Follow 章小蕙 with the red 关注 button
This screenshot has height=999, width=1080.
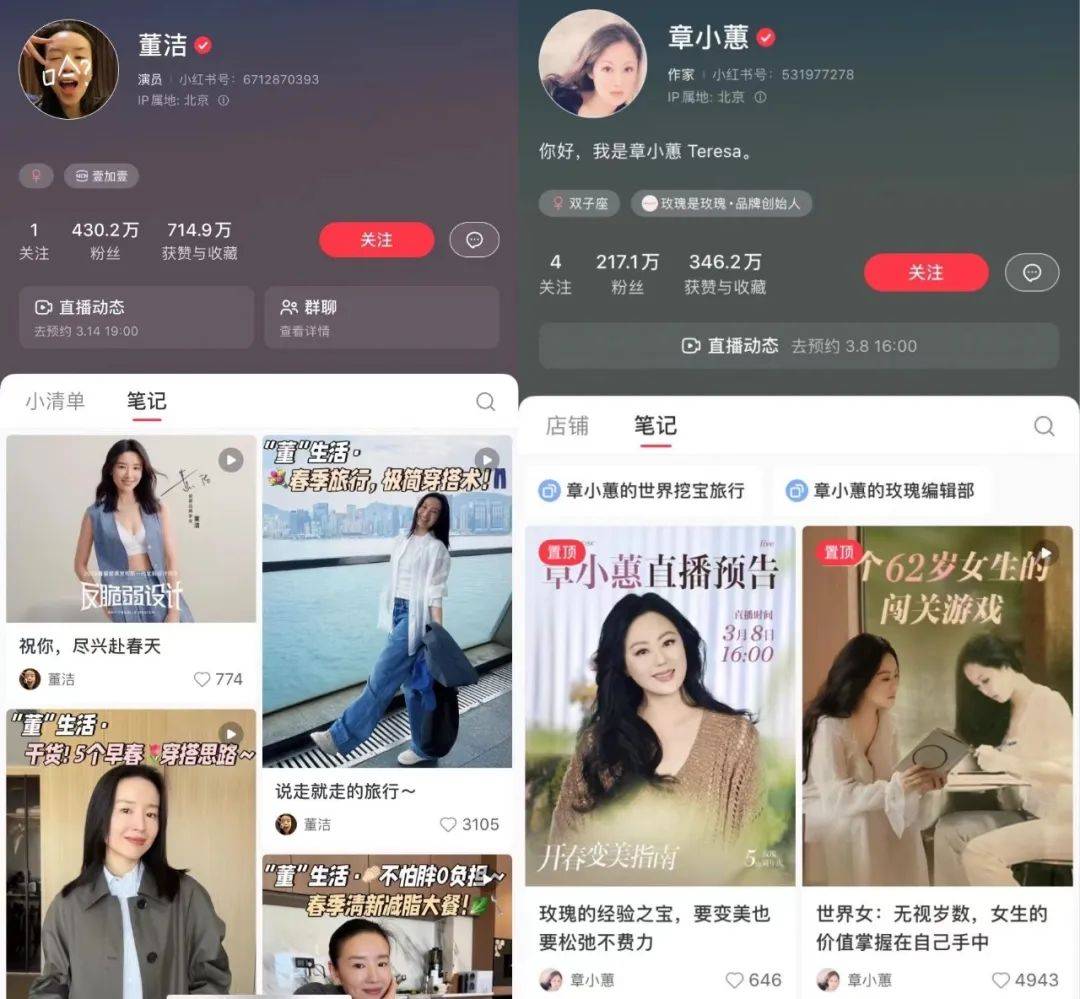pyautogui.click(x=925, y=272)
